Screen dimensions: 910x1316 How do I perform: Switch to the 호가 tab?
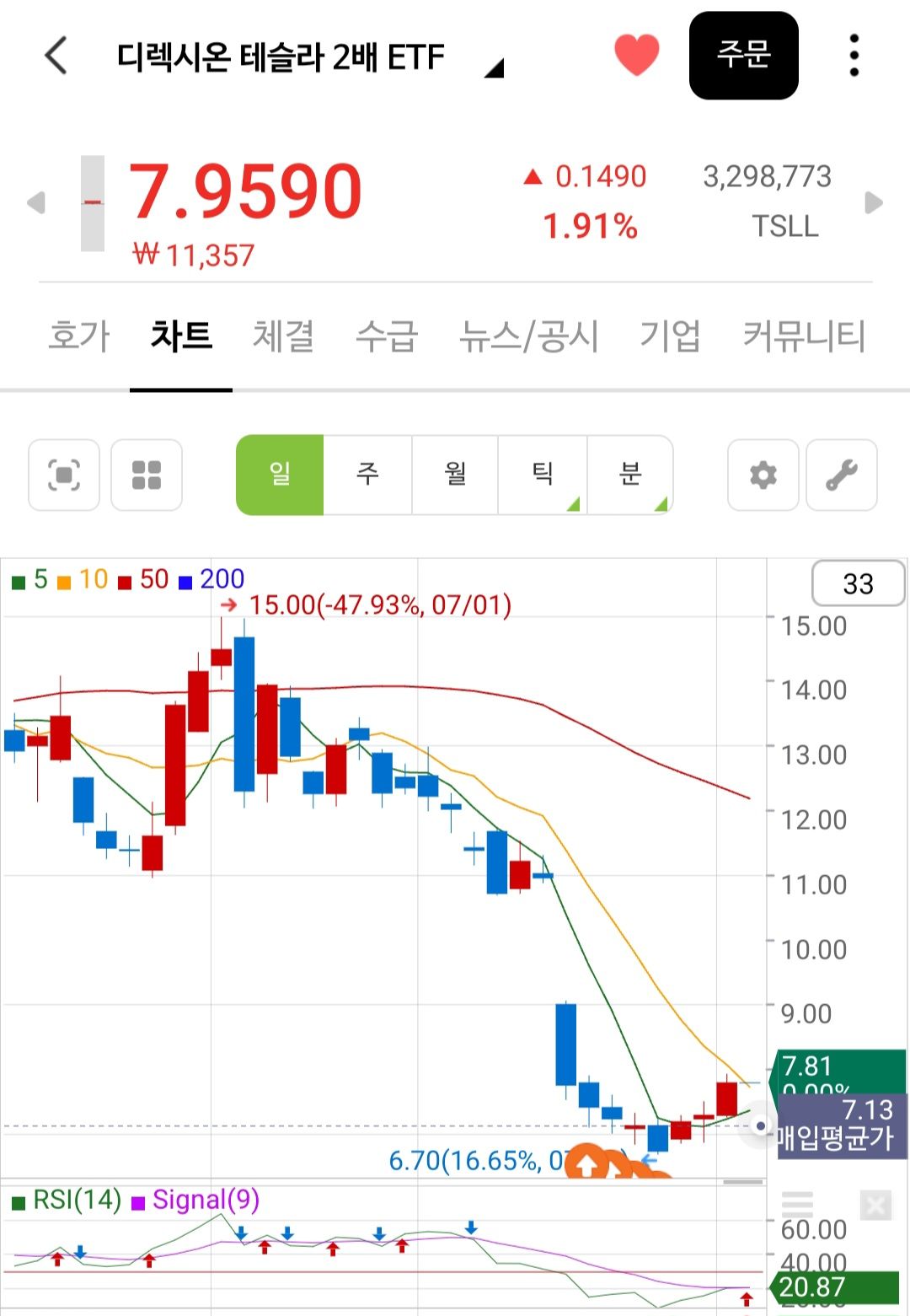coord(79,336)
